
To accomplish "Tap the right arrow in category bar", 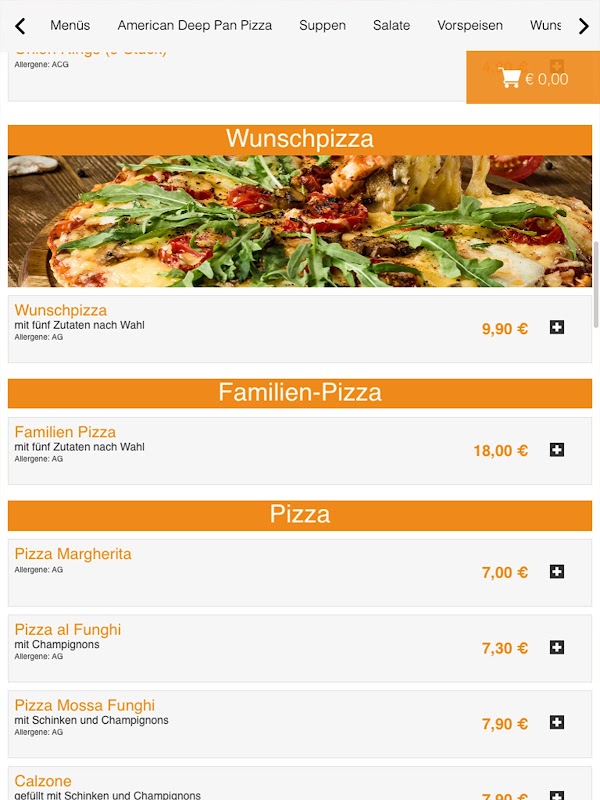I will click(584, 26).
